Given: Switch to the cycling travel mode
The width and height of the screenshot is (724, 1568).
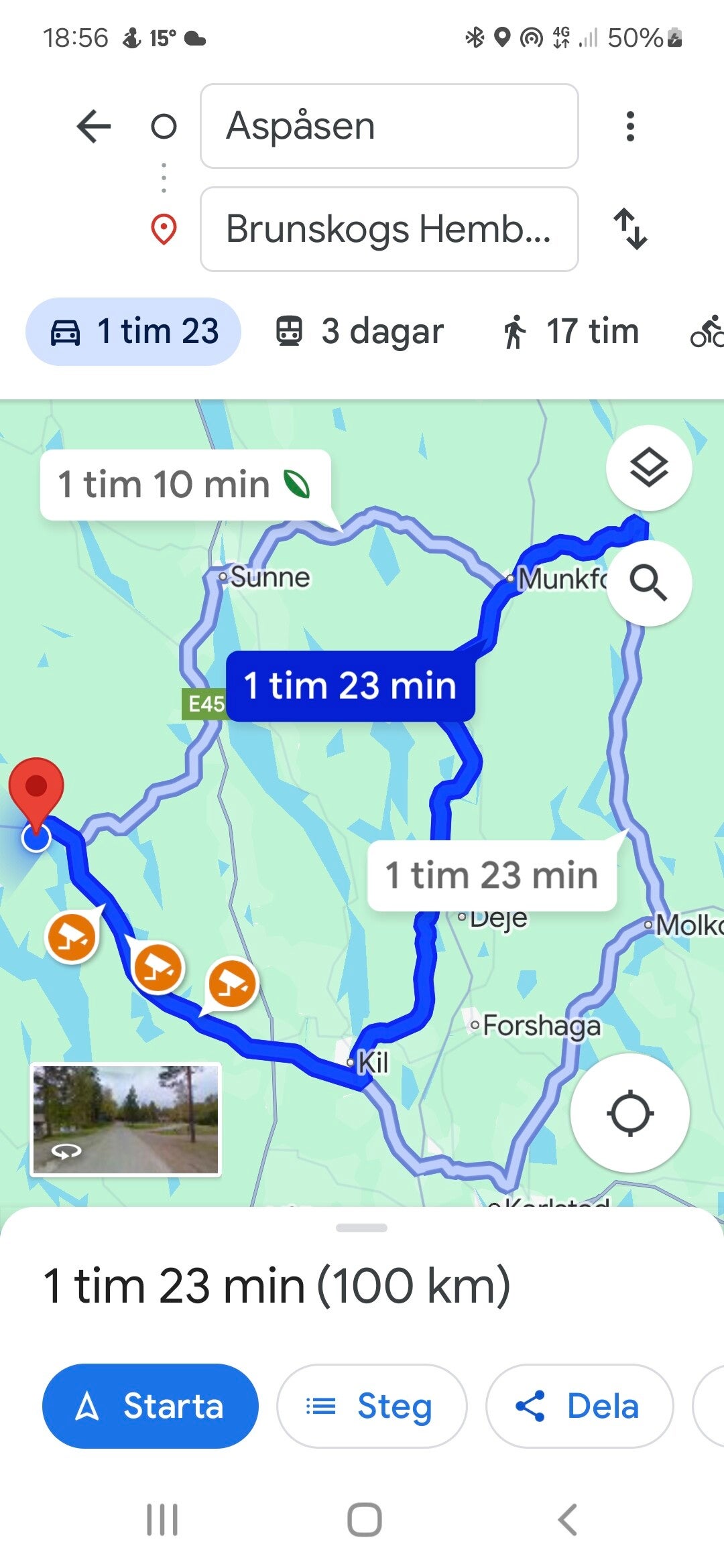Looking at the screenshot, I should pos(707,332).
